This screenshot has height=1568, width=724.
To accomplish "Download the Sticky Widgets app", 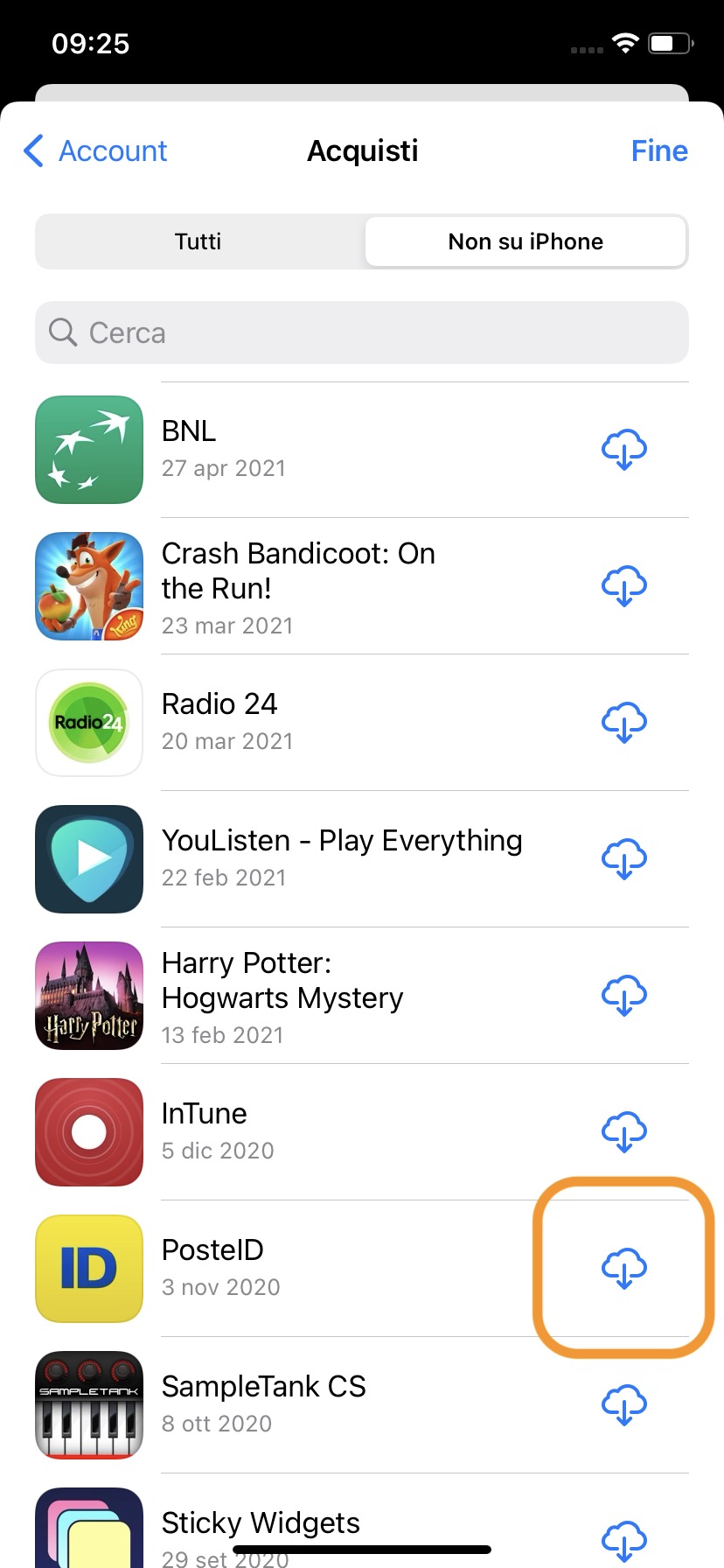I will click(624, 1540).
